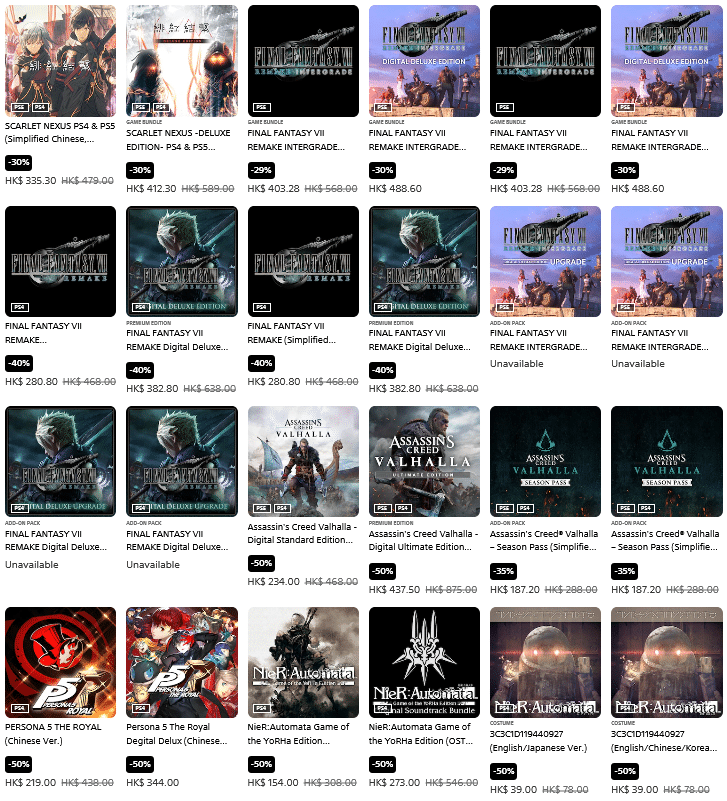Open Persona 5 The Royal Degital Delux

click(x=182, y=662)
